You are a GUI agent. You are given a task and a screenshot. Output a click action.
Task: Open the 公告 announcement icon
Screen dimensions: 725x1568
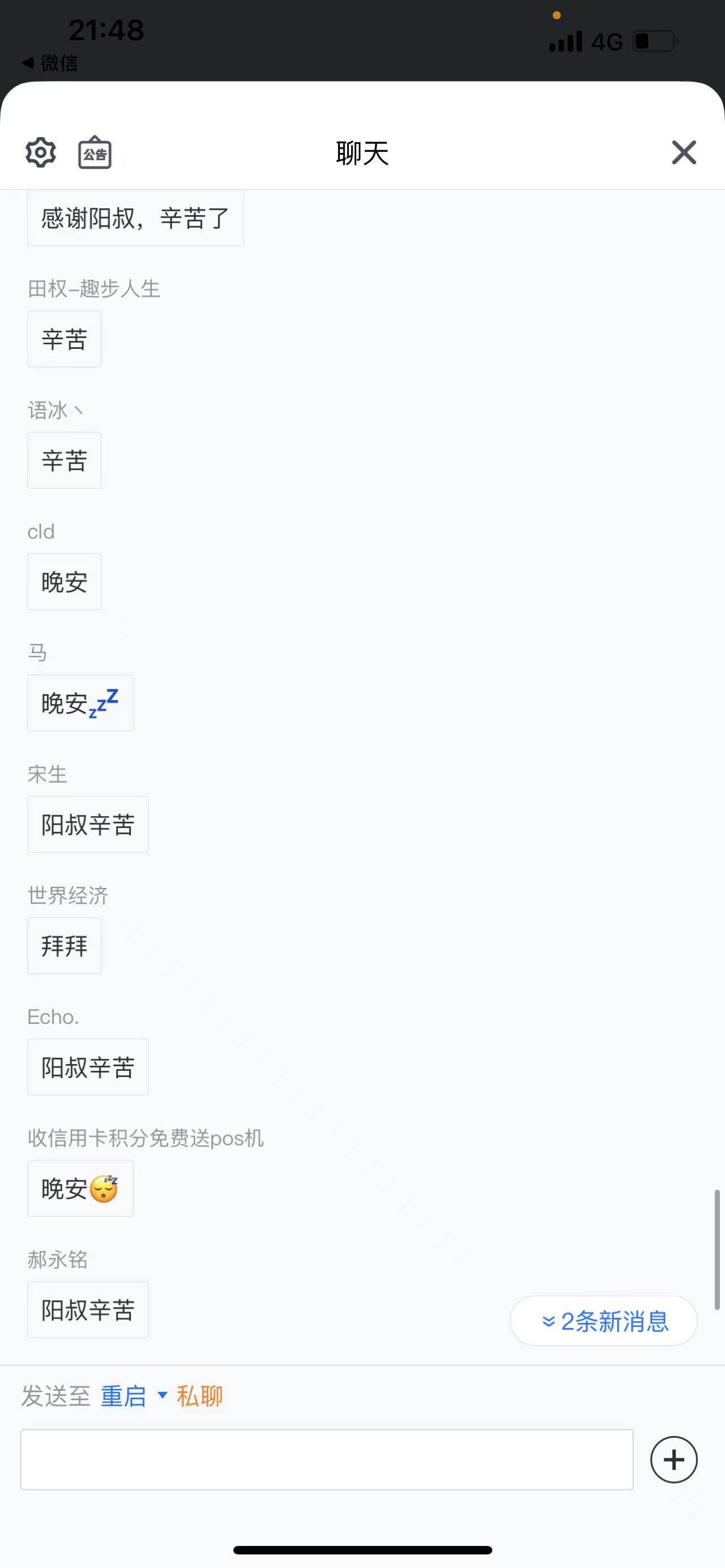(x=95, y=152)
